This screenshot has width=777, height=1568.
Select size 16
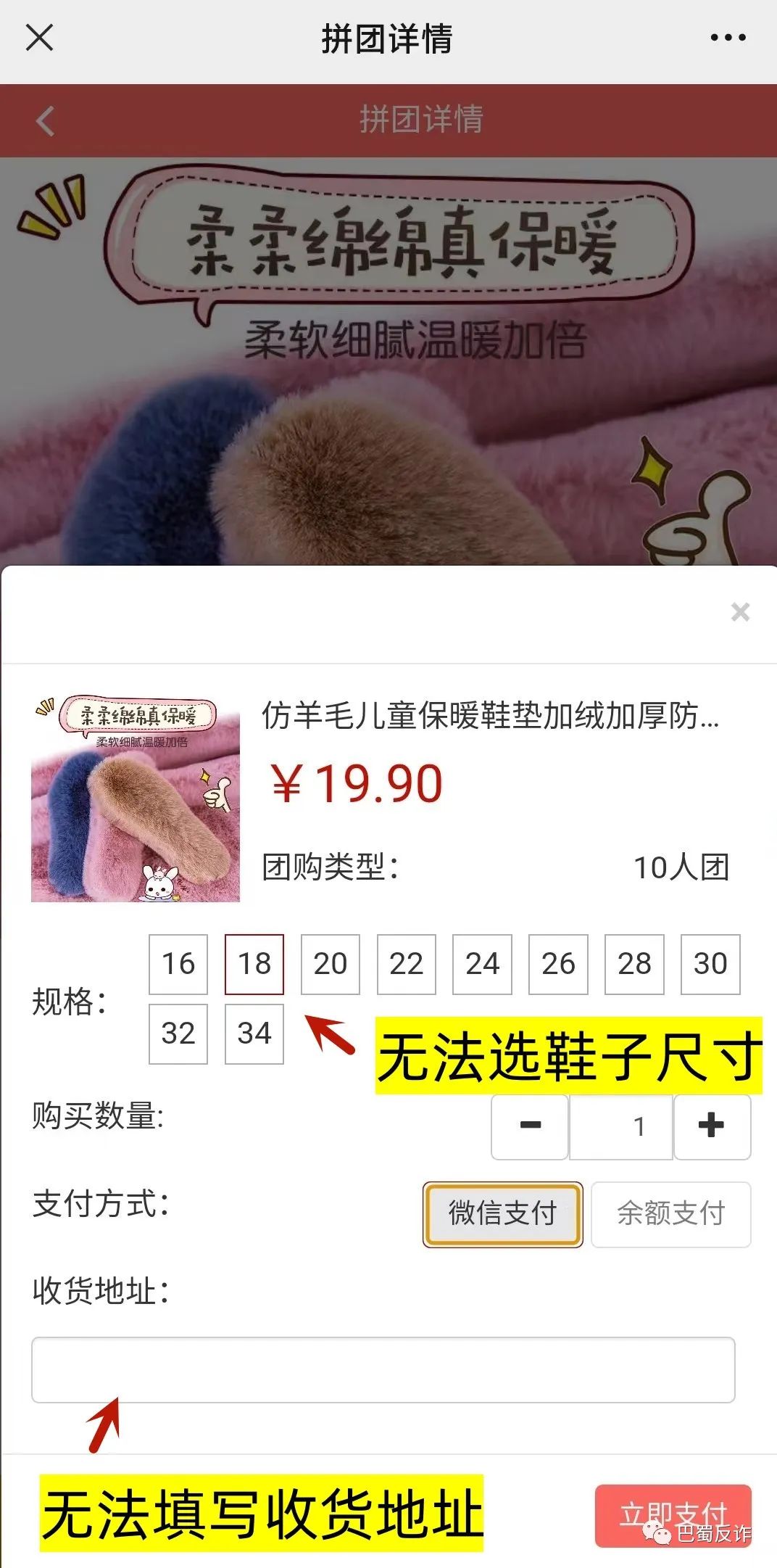(178, 964)
